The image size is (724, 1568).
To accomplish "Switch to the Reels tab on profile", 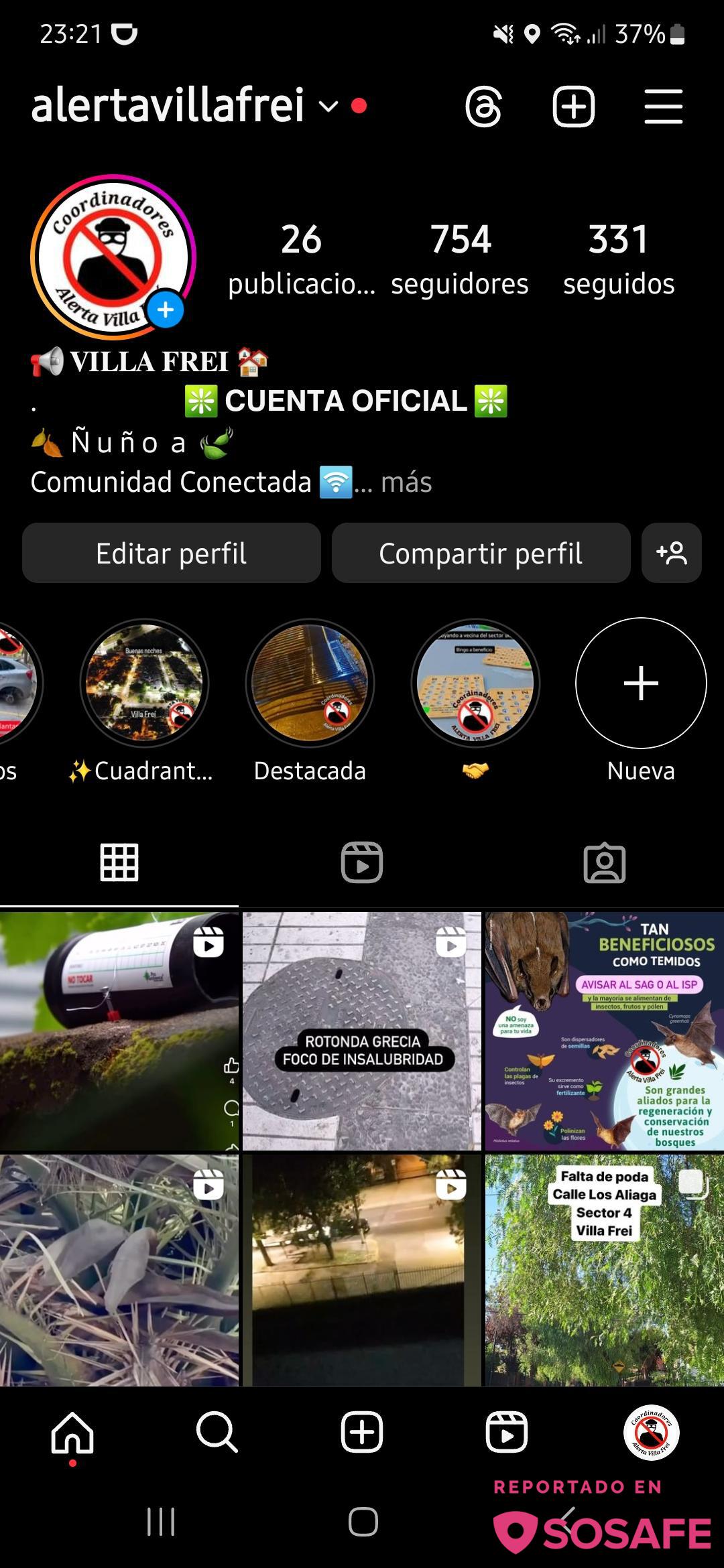I will point(362,862).
